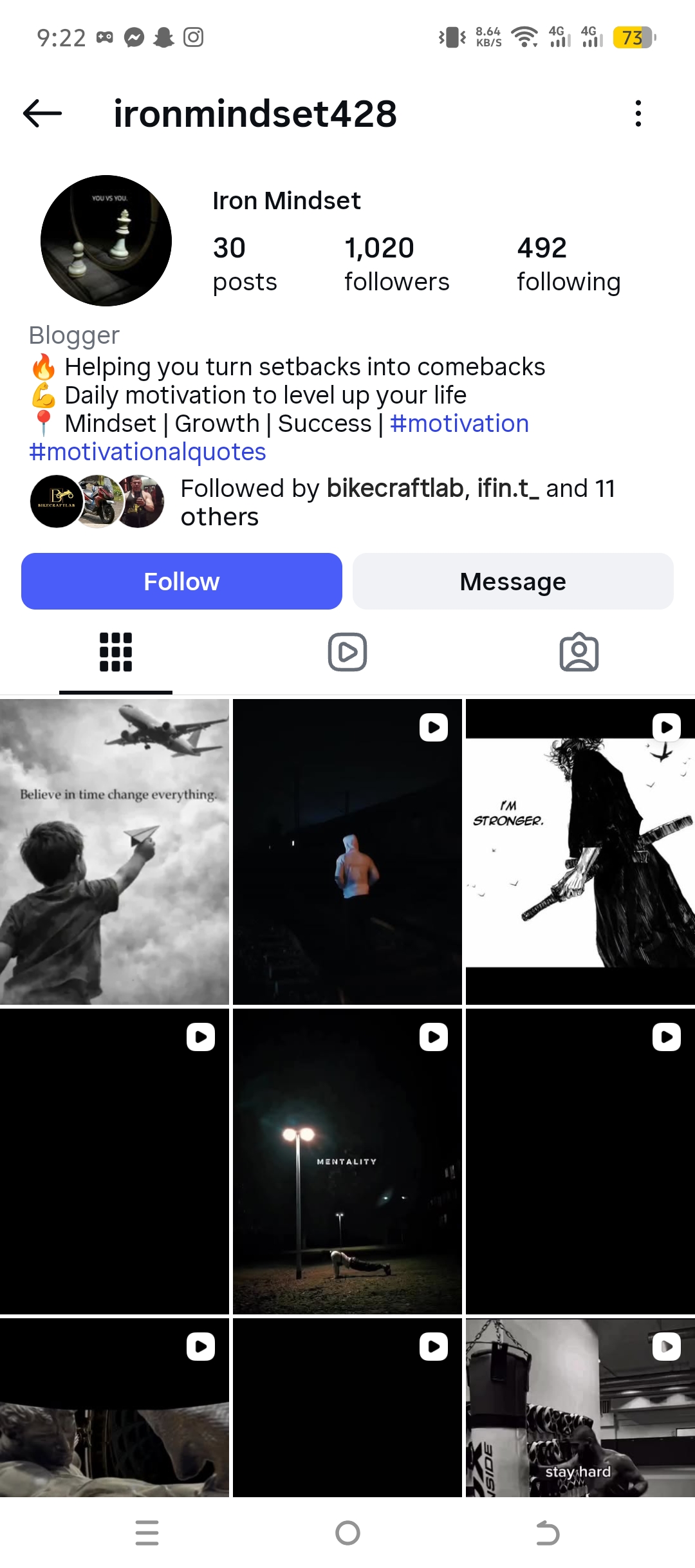The width and height of the screenshot is (695, 1568).
Task: Open the tagged photos icon
Action: (x=579, y=651)
